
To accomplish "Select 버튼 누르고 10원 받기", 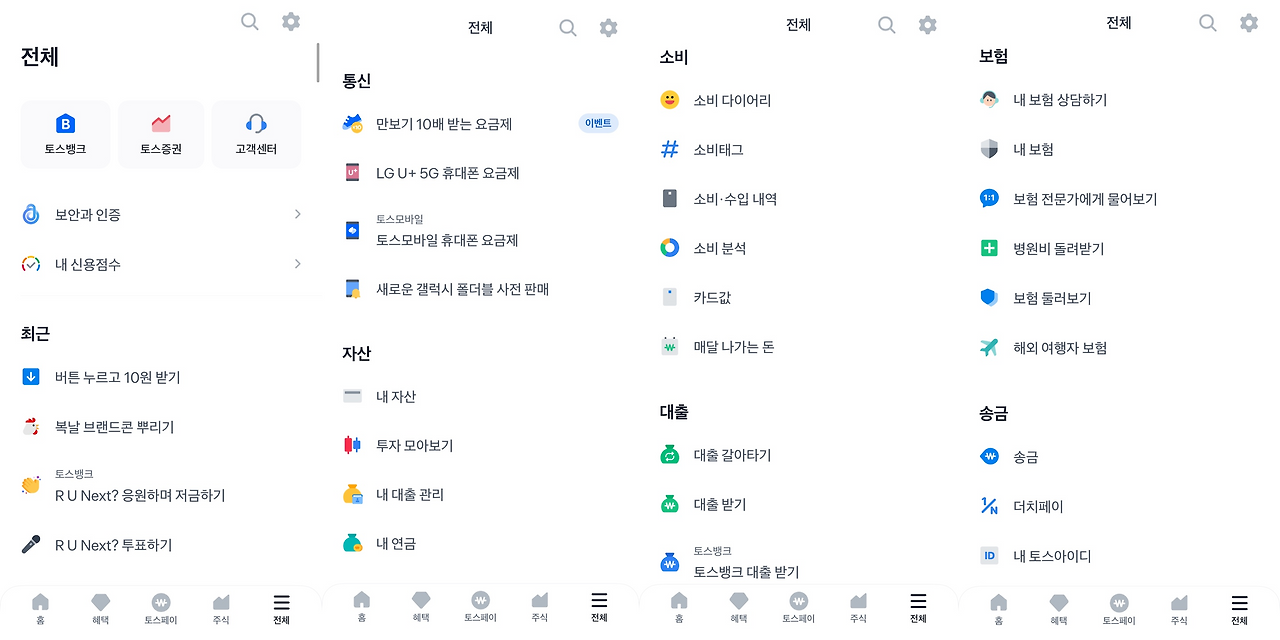I will click(x=161, y=377).
